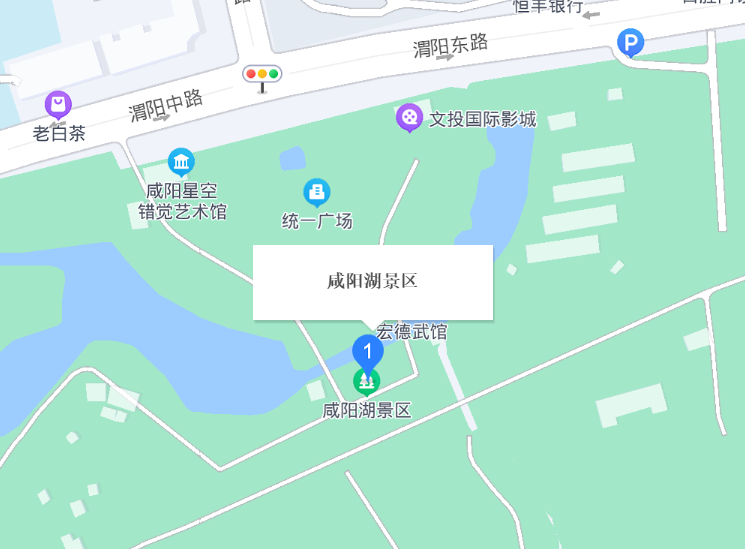
Task: Open the 咸阳湖景区 info popup
Action: 372,282
